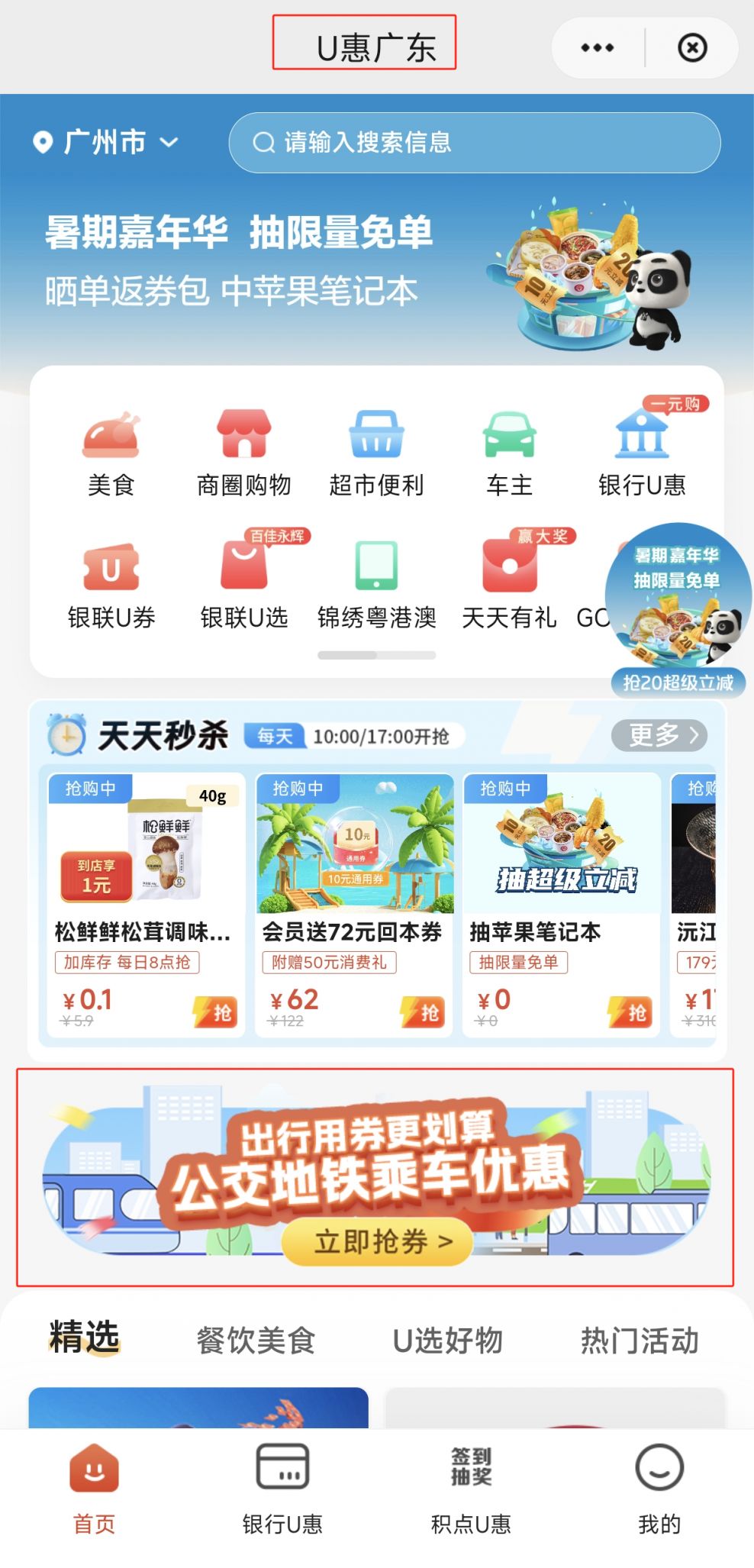Focus the 请输入搜索信息 search box
The image size is (754, 1568).
point(473,143)
